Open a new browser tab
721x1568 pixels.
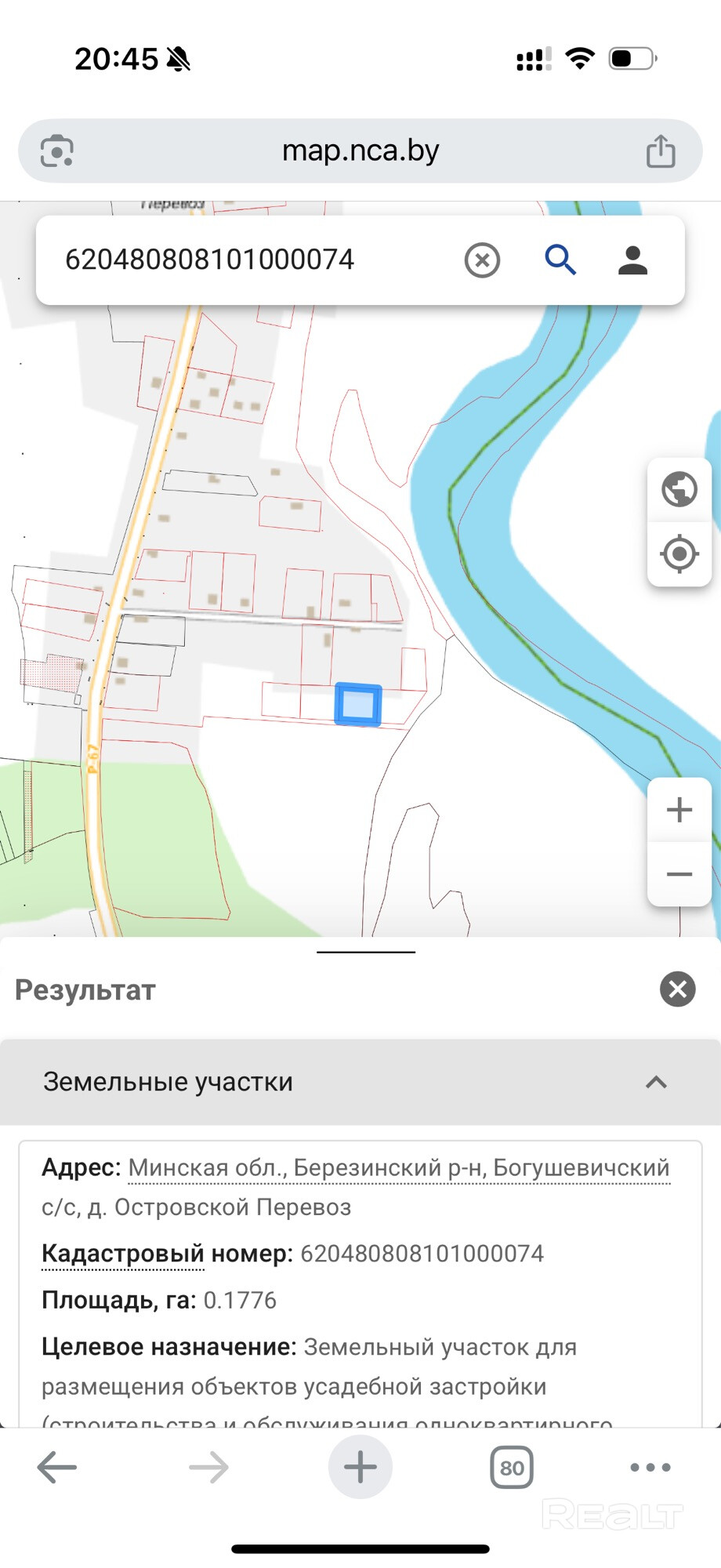(360, 1467)
